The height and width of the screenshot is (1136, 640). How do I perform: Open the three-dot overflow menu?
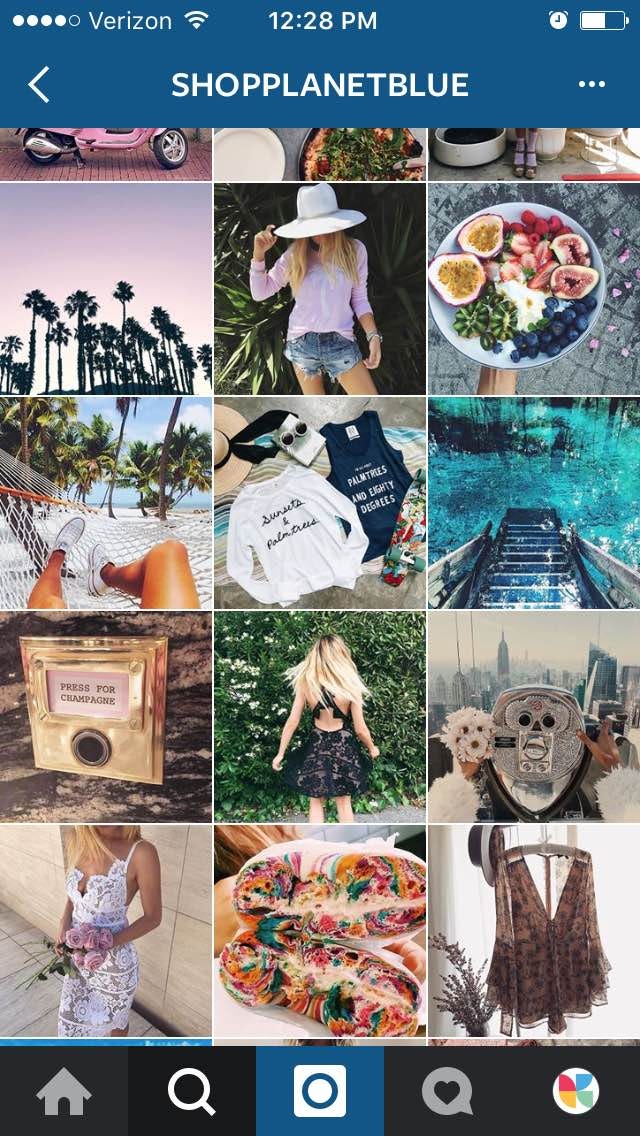[x=591, y=85]
